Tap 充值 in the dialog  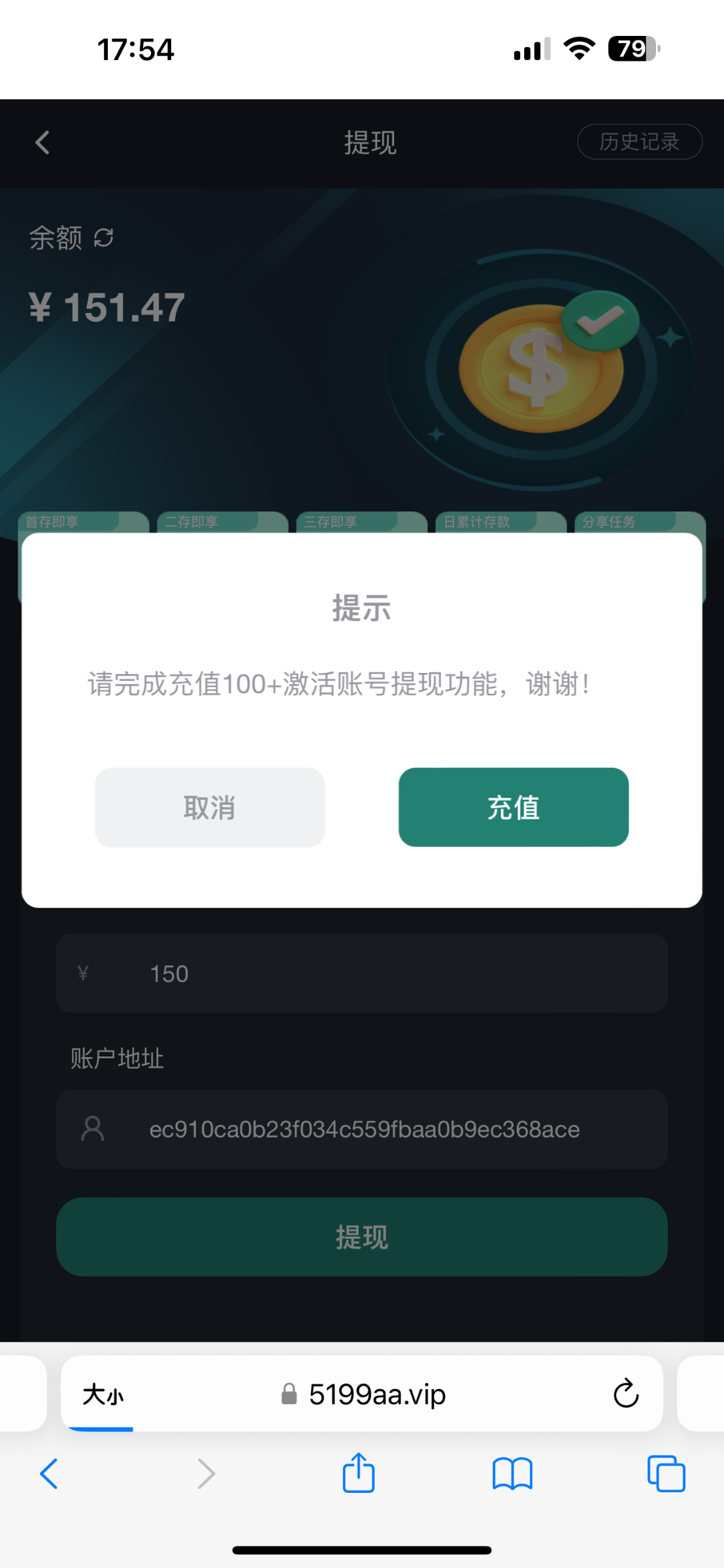(514, 808)
